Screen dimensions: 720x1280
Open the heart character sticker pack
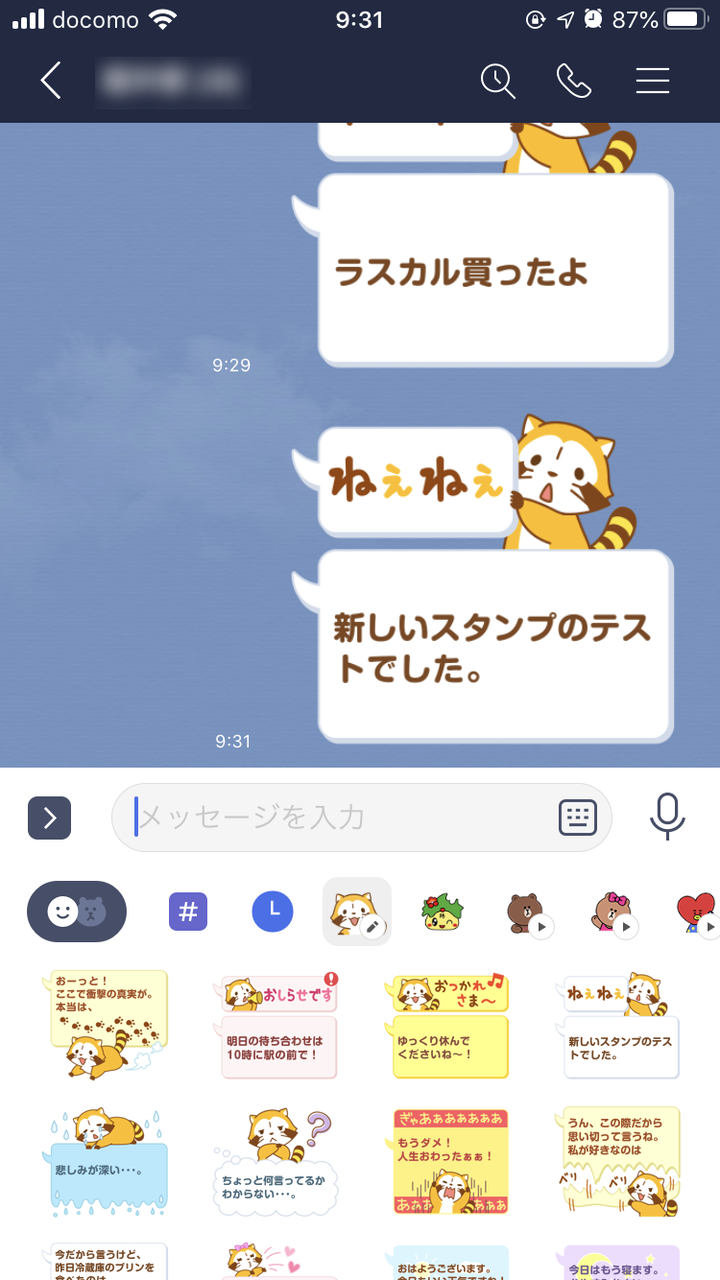[697, 911]
